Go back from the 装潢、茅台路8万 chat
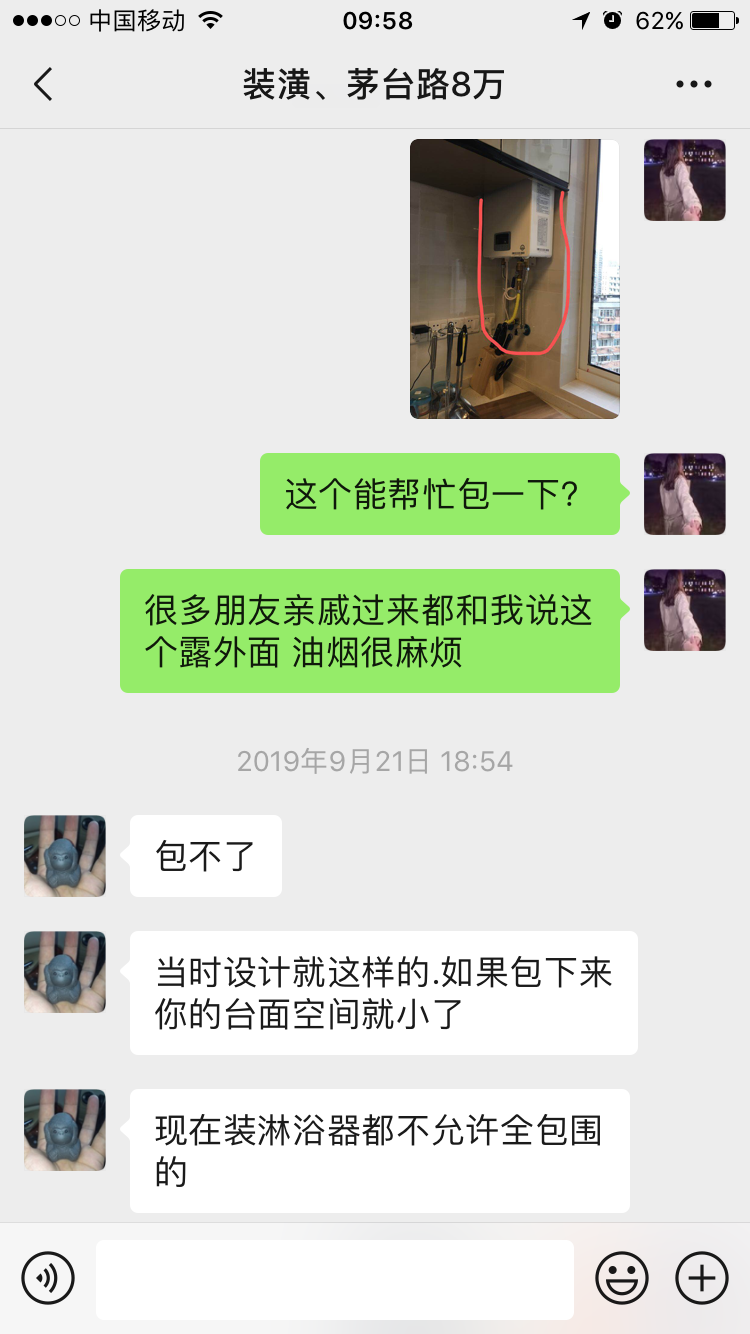750x1334 pixels. coord(43,84)
